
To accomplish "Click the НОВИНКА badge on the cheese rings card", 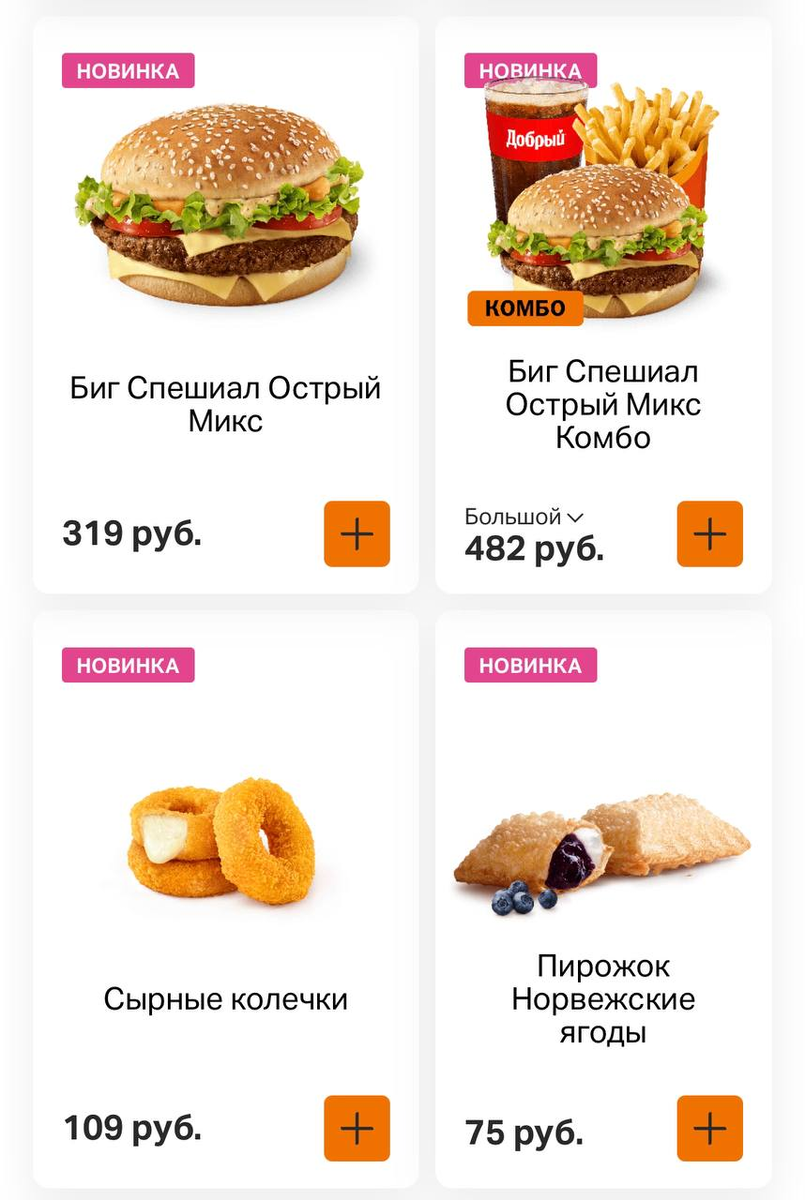I will [127, 665].
